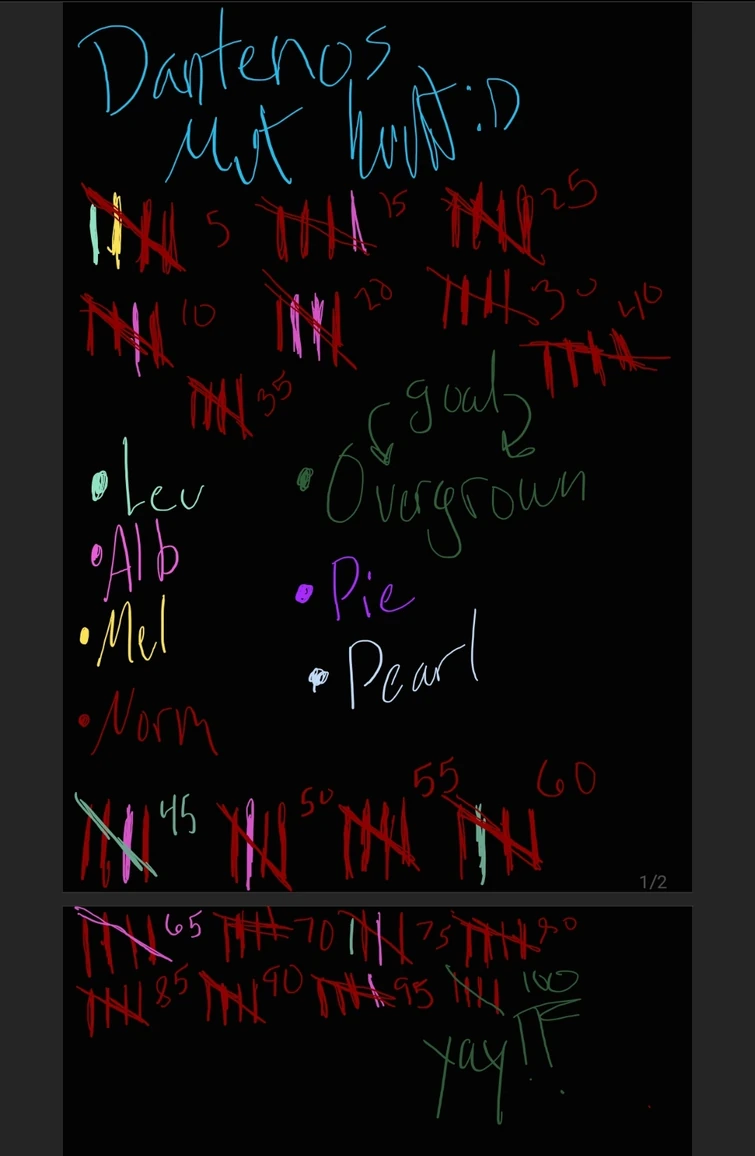Viewport: 755px width, 1156px height.
Task: Open the first drawing titled Dantenos
Action: [377, 446]
